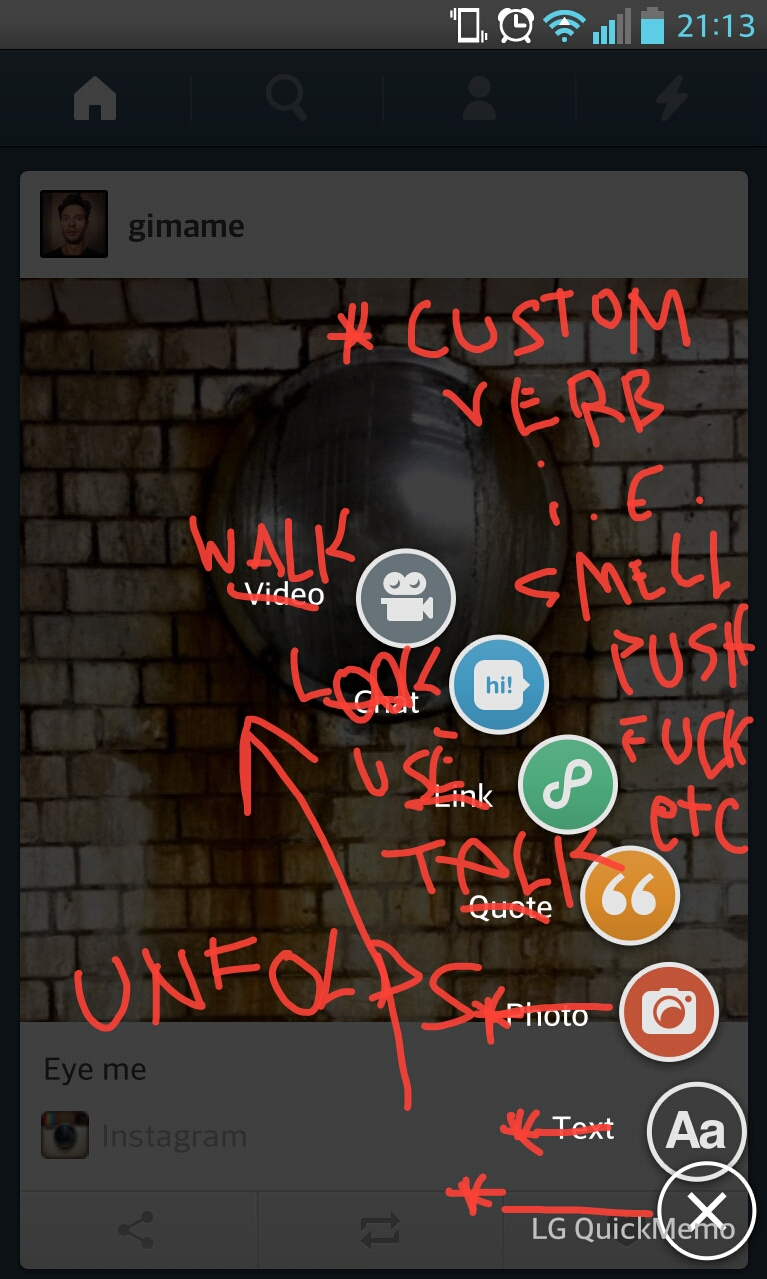Choose the Link post option

click(x=567, y=785)
